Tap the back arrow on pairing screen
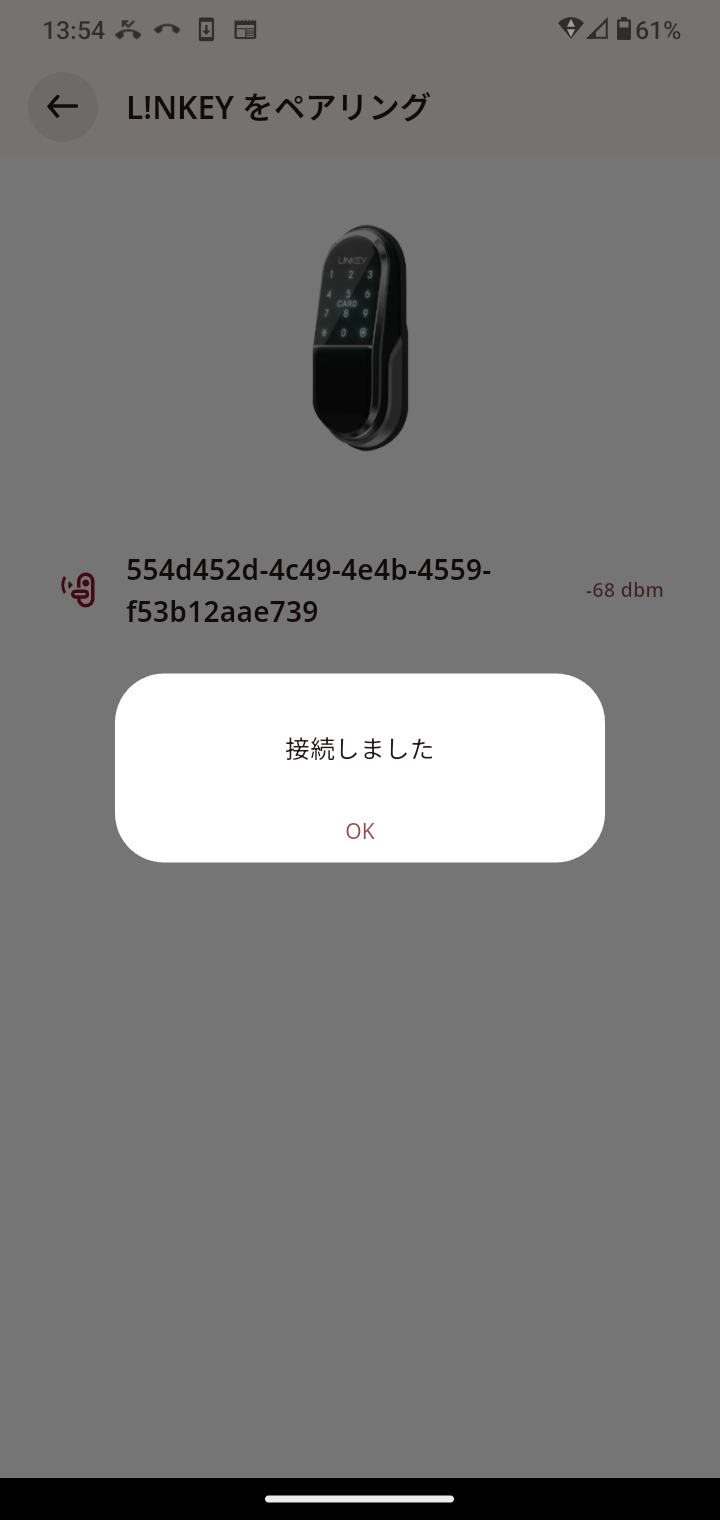720x1520 pixels. pos(62,106)
